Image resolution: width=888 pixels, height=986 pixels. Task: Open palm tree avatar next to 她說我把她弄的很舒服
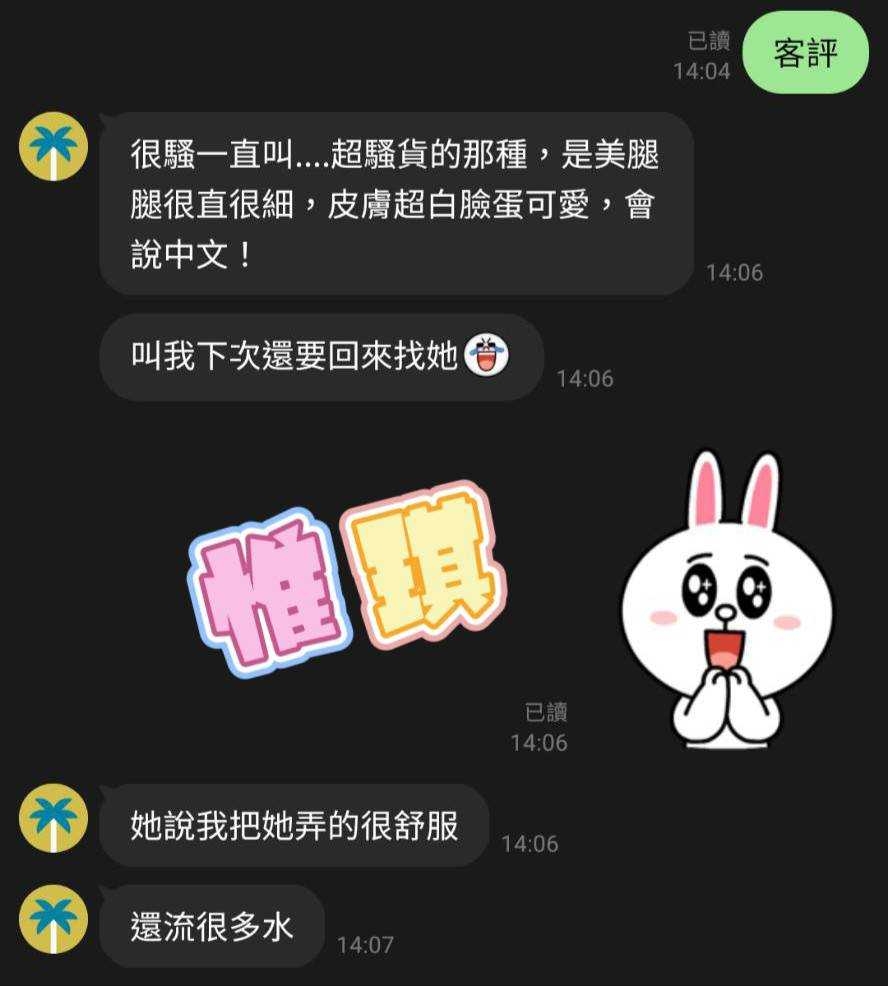(x=54, y=818)
